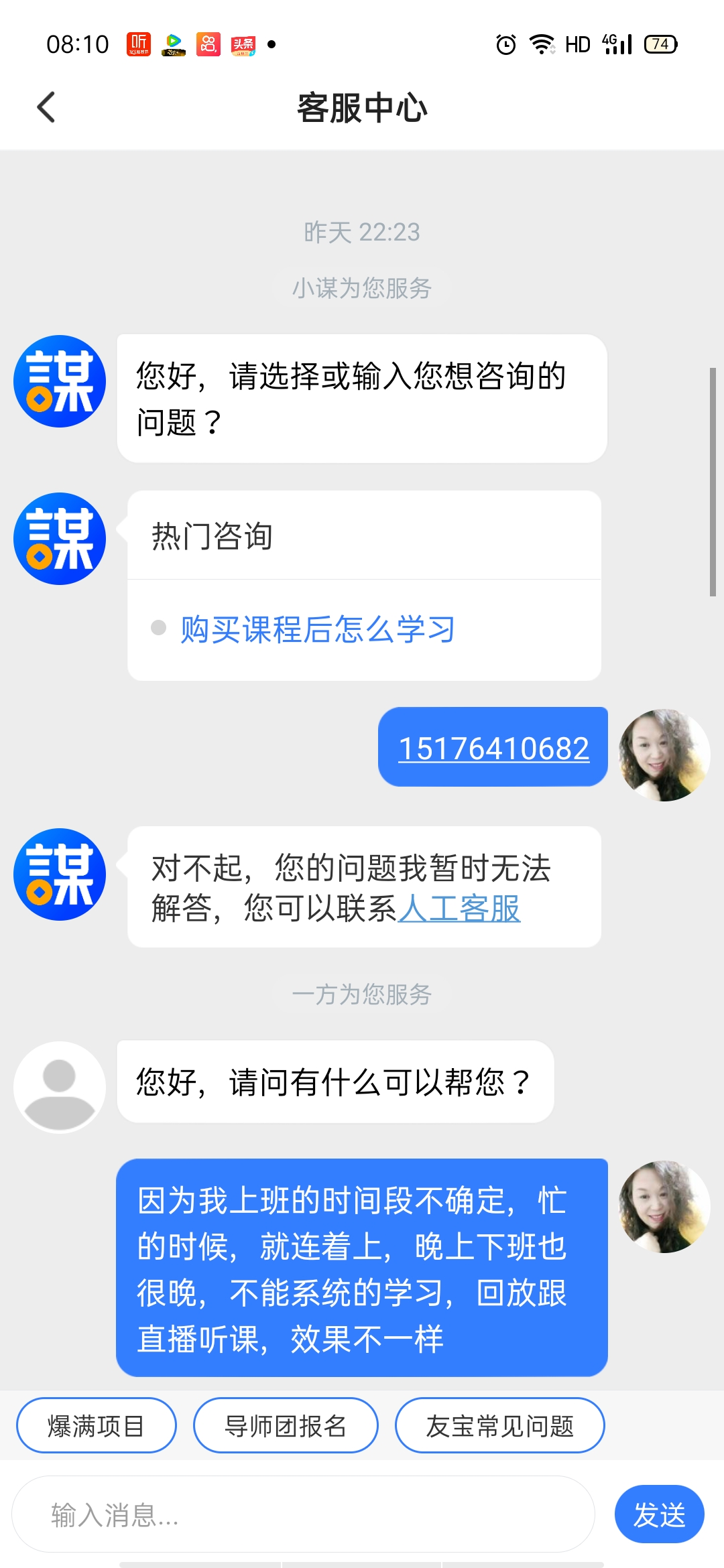Open 友宝常见问题 quick option
Viewport: 724px width, 1568px height.
click(x=499, y=1425)
